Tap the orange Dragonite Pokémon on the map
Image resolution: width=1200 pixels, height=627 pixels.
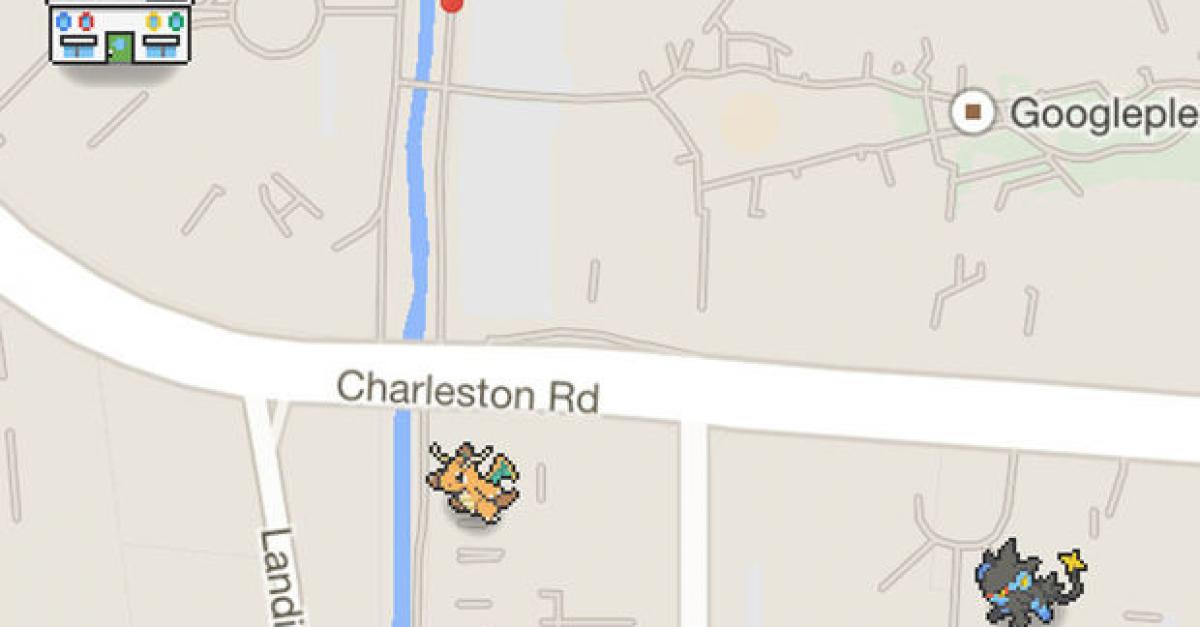pyautogui.click(x=474, y=480)
